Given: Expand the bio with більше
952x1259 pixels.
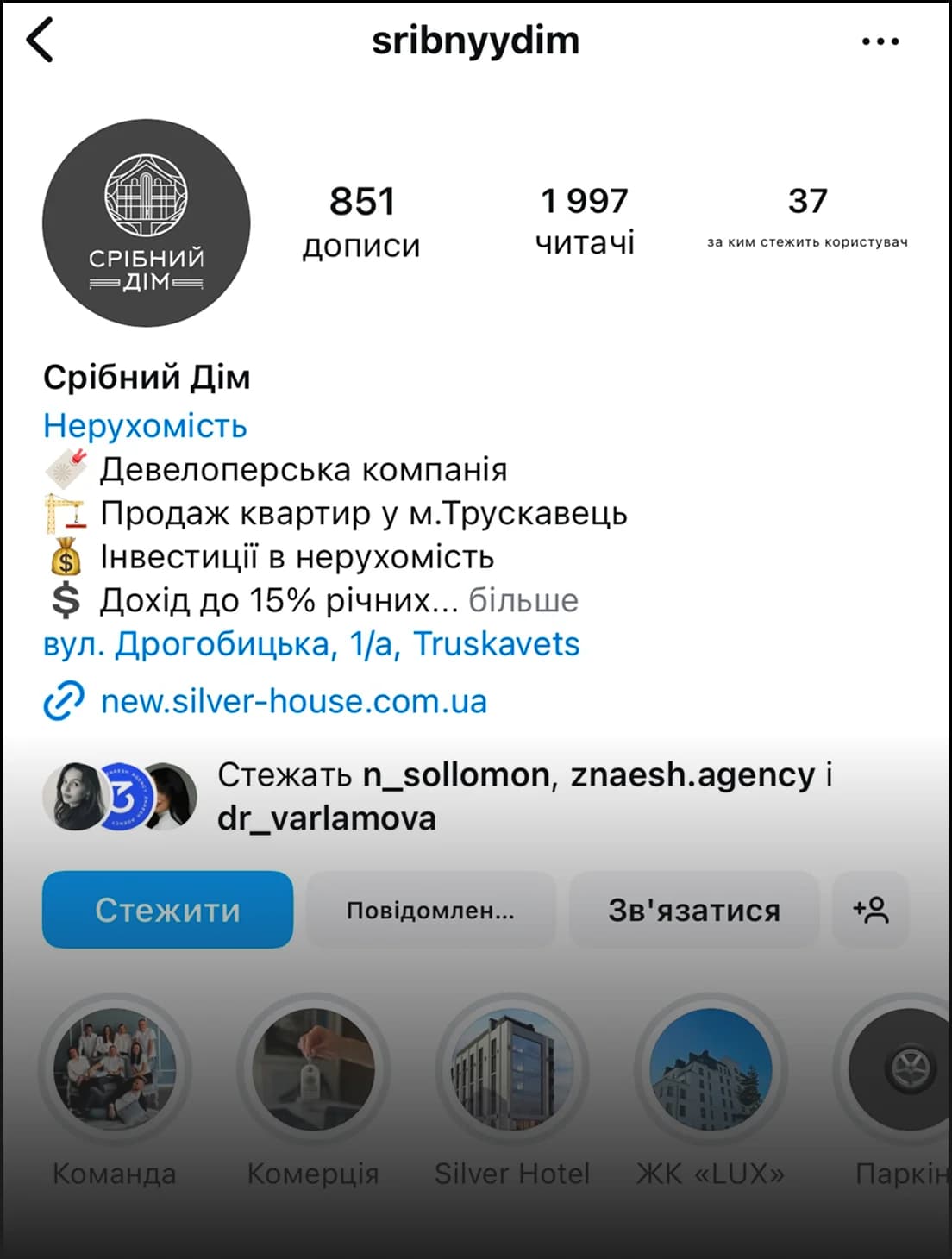Looking at the screenshot, I should coord(523,600).
